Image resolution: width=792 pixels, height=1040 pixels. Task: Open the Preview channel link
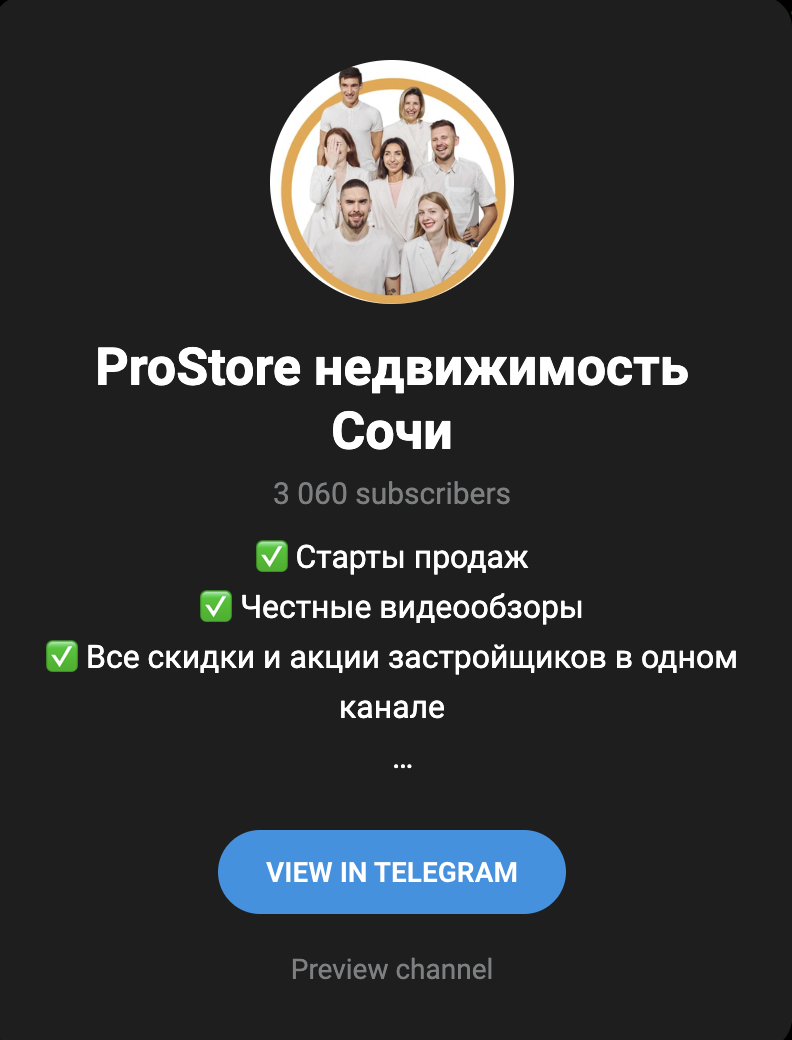pyautogui.click(x=391, y=969)
